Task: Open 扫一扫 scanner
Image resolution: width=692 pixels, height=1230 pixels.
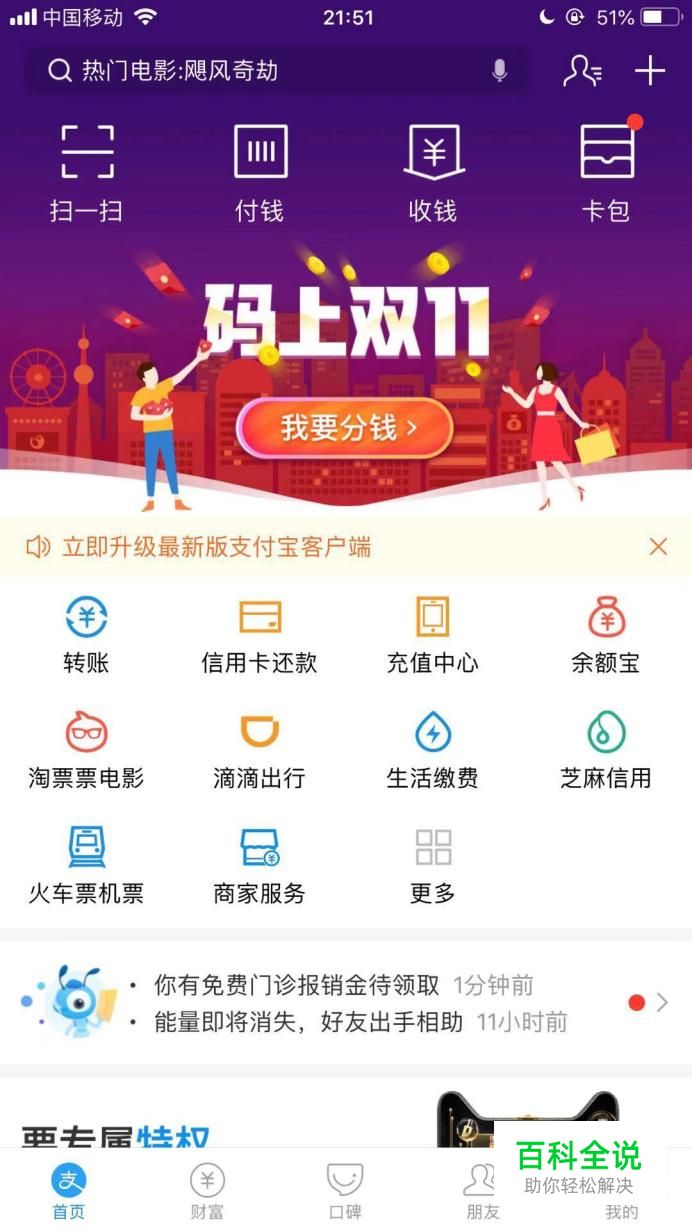Action: tap(87, 172)
